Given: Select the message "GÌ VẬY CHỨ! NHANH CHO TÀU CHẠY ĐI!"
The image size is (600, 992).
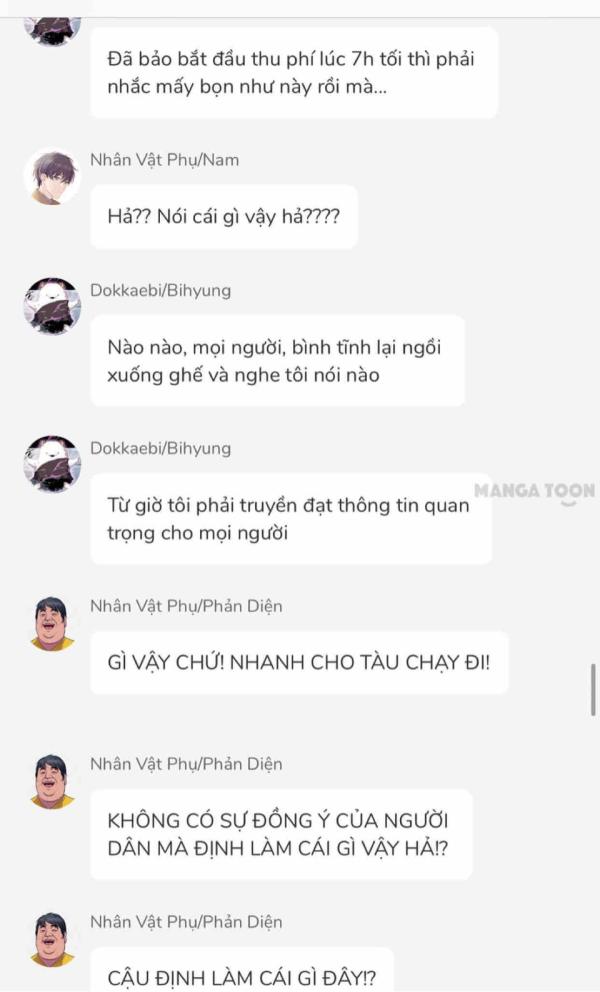Looking at the screenshot, I should pos(299,662).
